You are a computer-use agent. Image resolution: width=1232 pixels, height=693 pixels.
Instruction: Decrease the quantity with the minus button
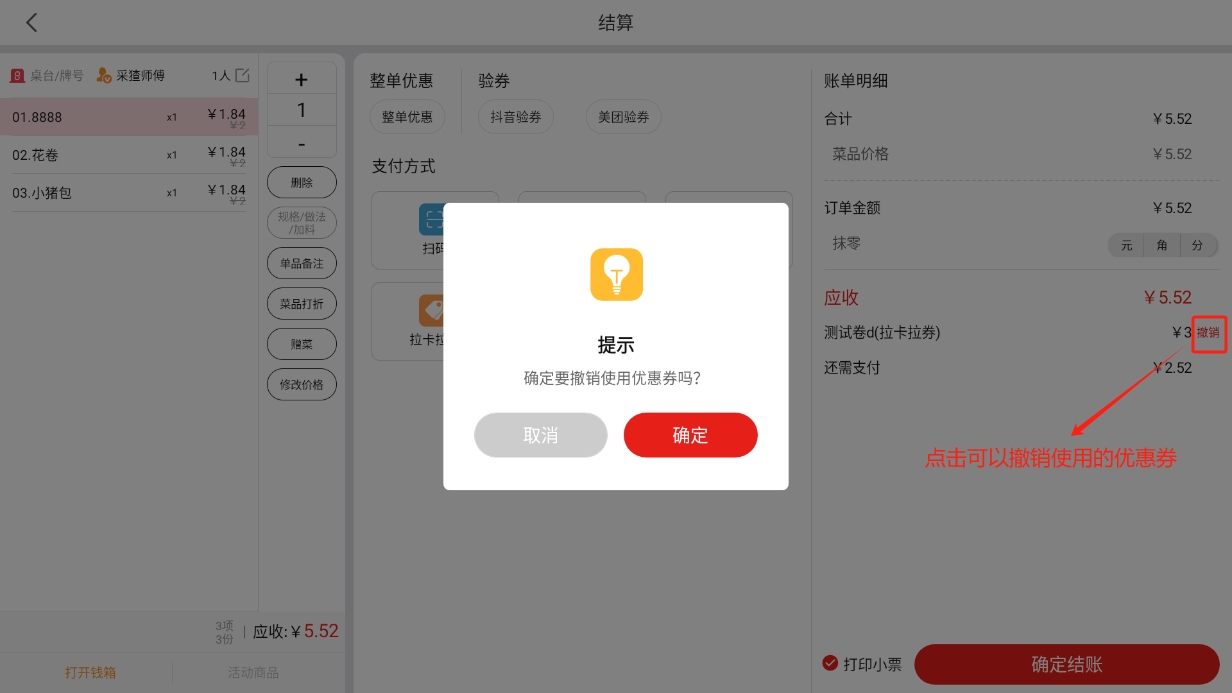301,144
